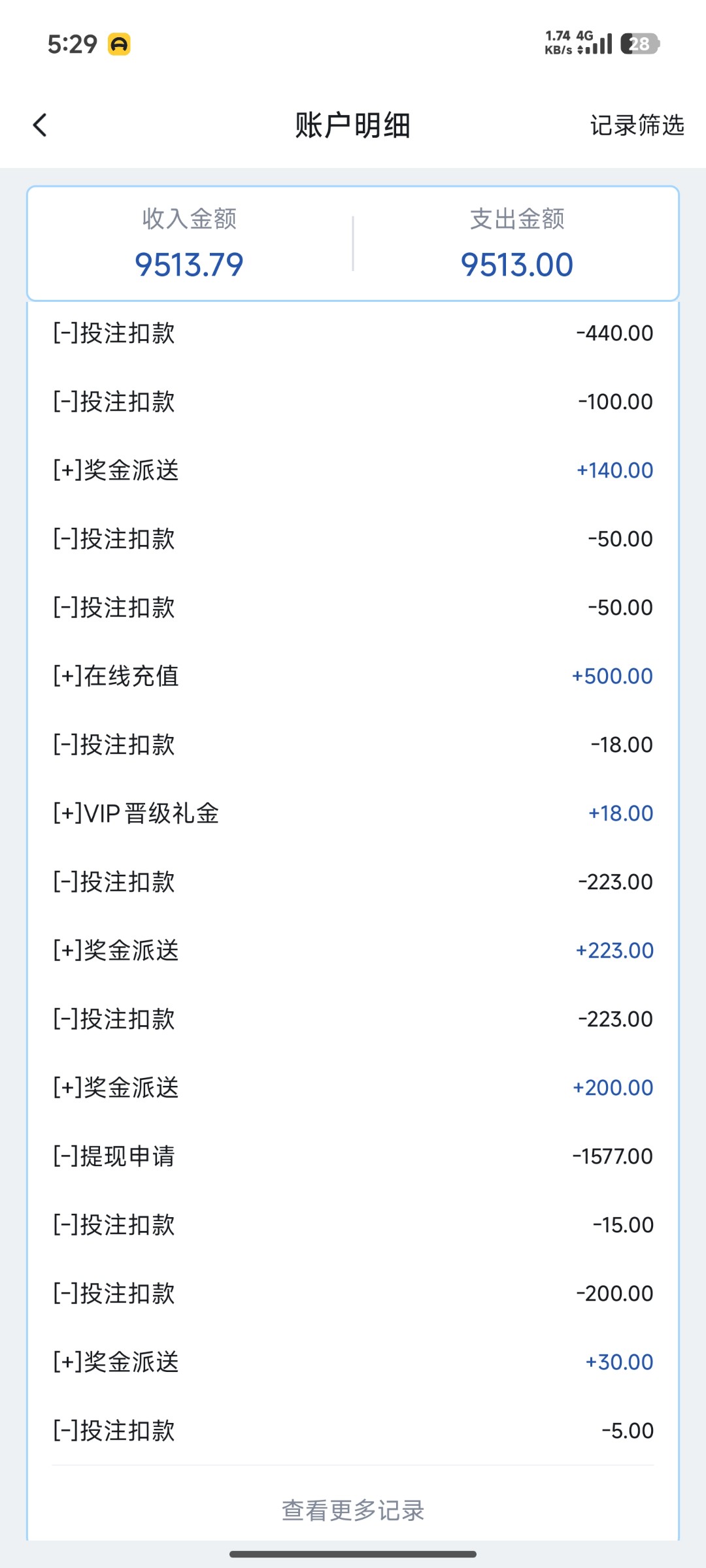Tap the minus sign on 提现申请 entry

pos(65,1156)
